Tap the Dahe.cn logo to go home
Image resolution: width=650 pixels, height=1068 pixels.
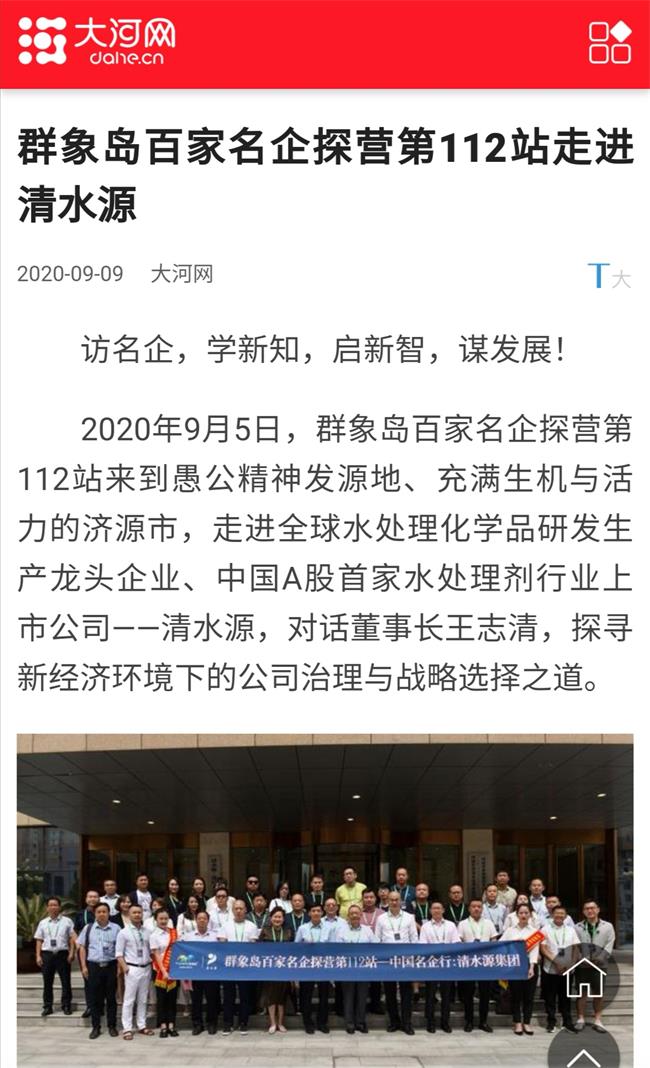(x=96, y=42)
